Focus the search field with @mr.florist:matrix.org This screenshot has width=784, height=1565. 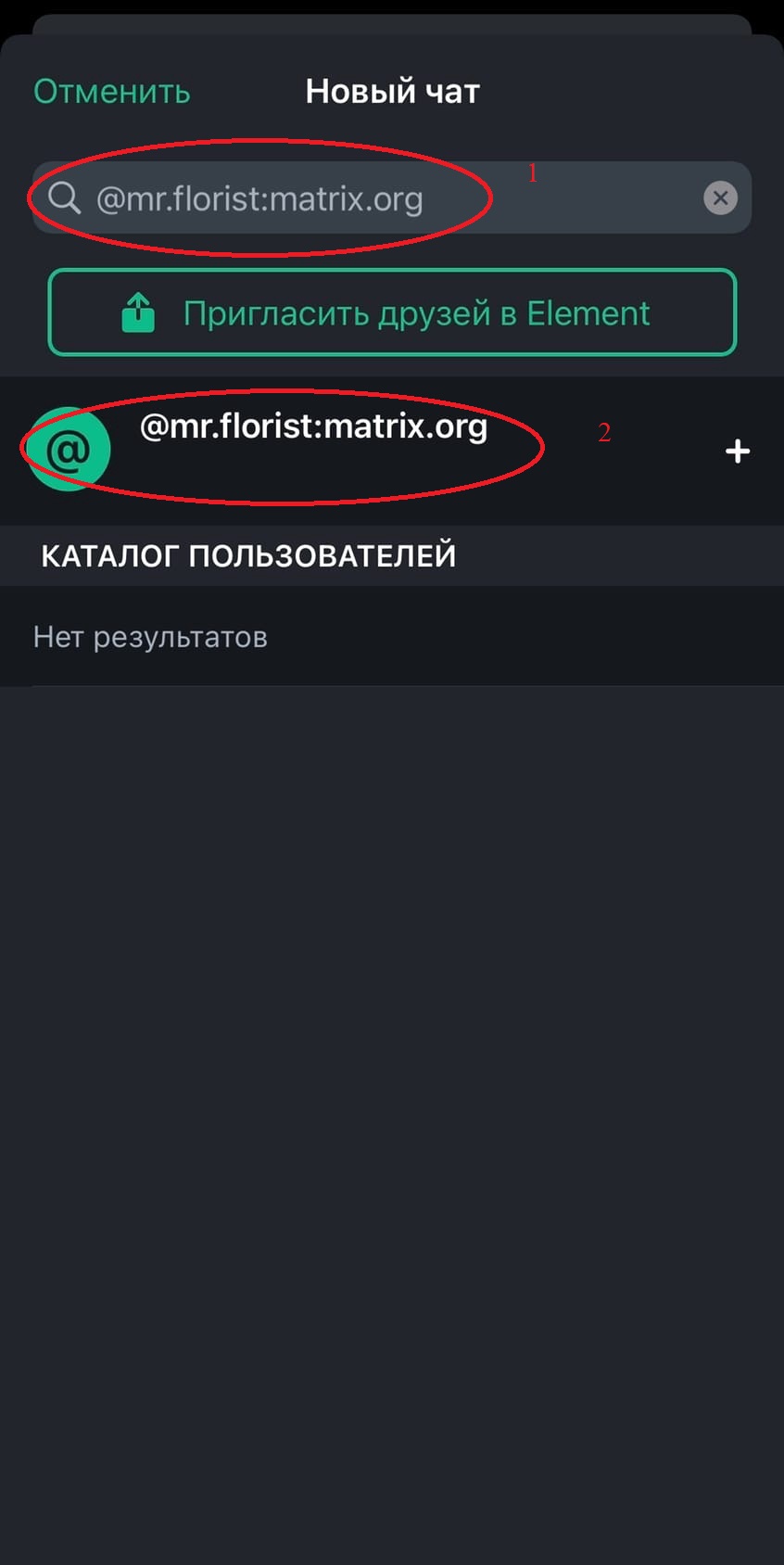tap(371, 198)
